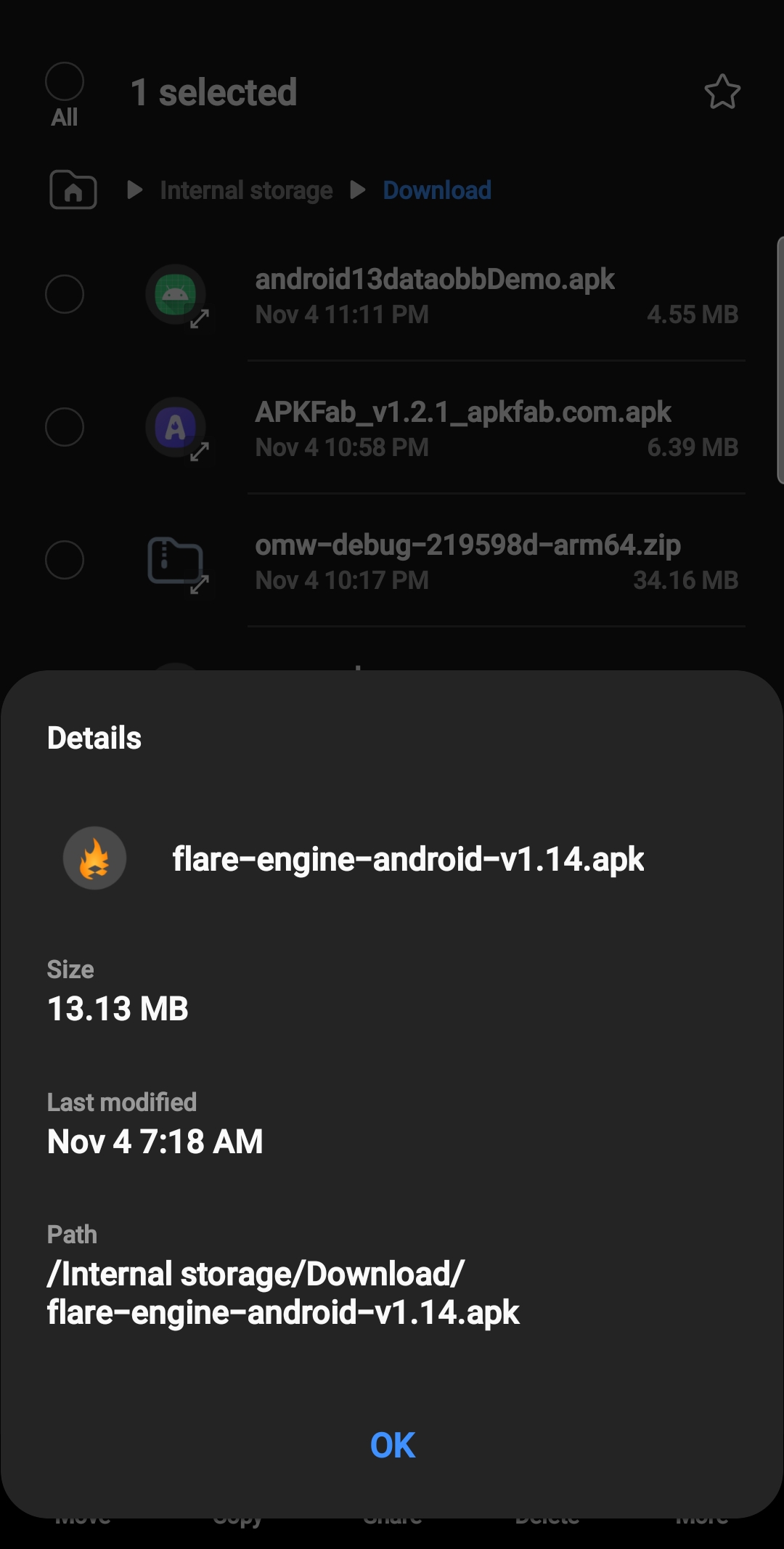Select the omw-debug zip selection circle

point(64,561)
